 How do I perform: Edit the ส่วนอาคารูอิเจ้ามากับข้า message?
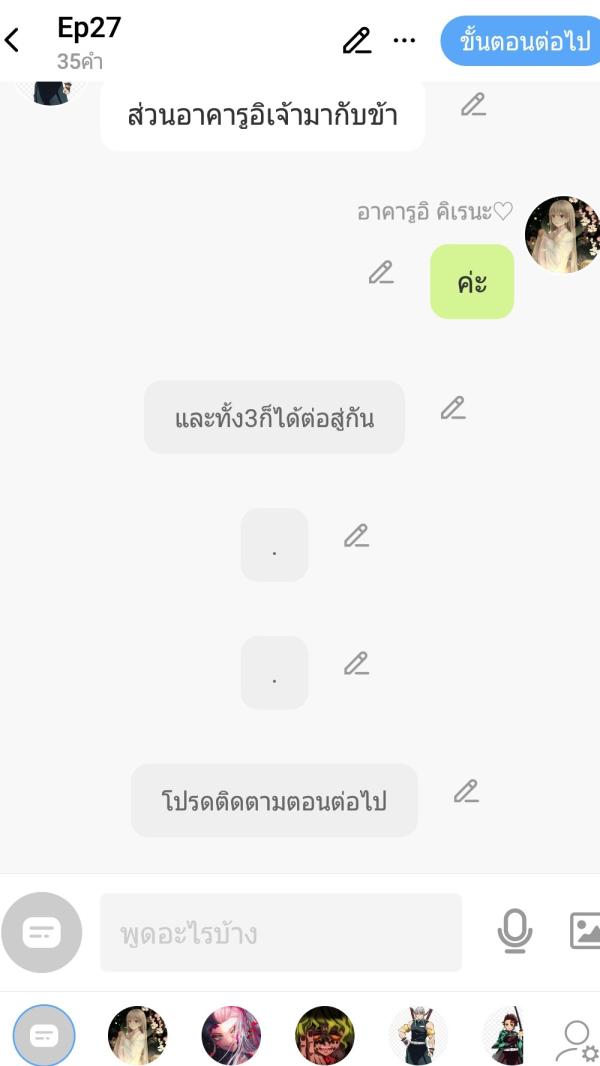(473, 104)
